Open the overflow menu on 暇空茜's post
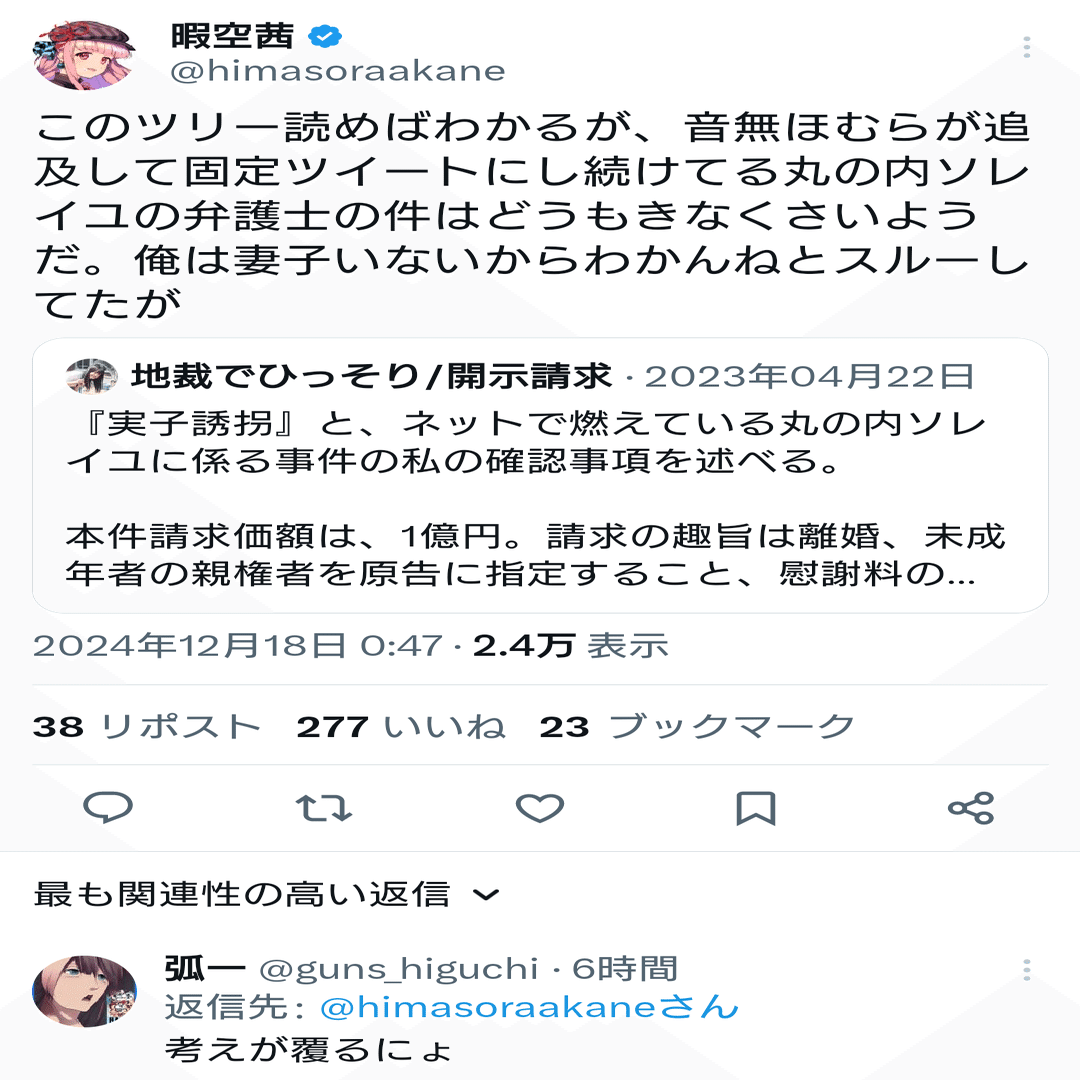The width and height of the screenshot is (1080, 1080). [x=1027, y=47]
